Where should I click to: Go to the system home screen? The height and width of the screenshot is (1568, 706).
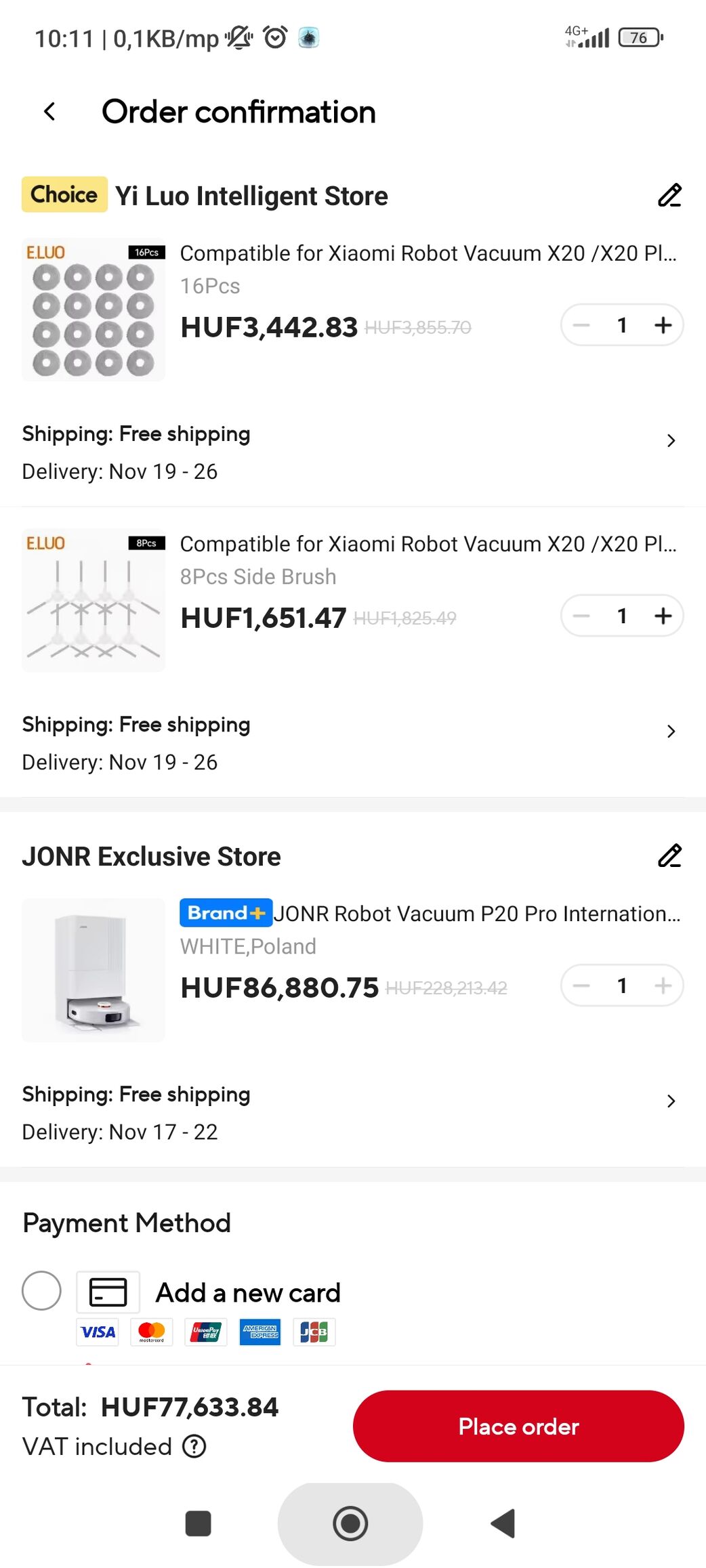[x=350, y=1524]
